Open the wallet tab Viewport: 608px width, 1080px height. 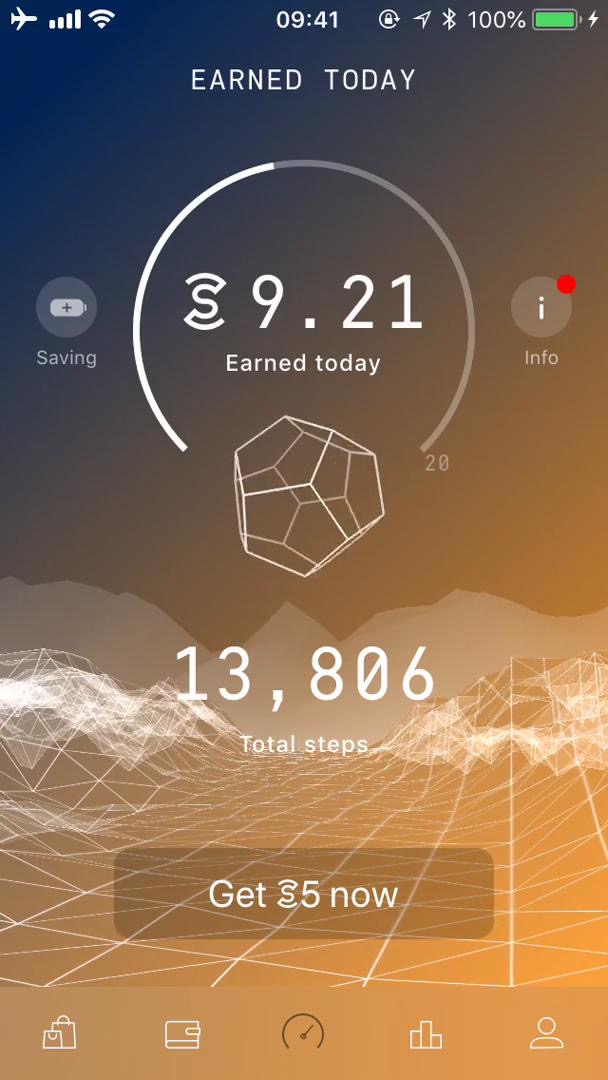[182, 1033]
